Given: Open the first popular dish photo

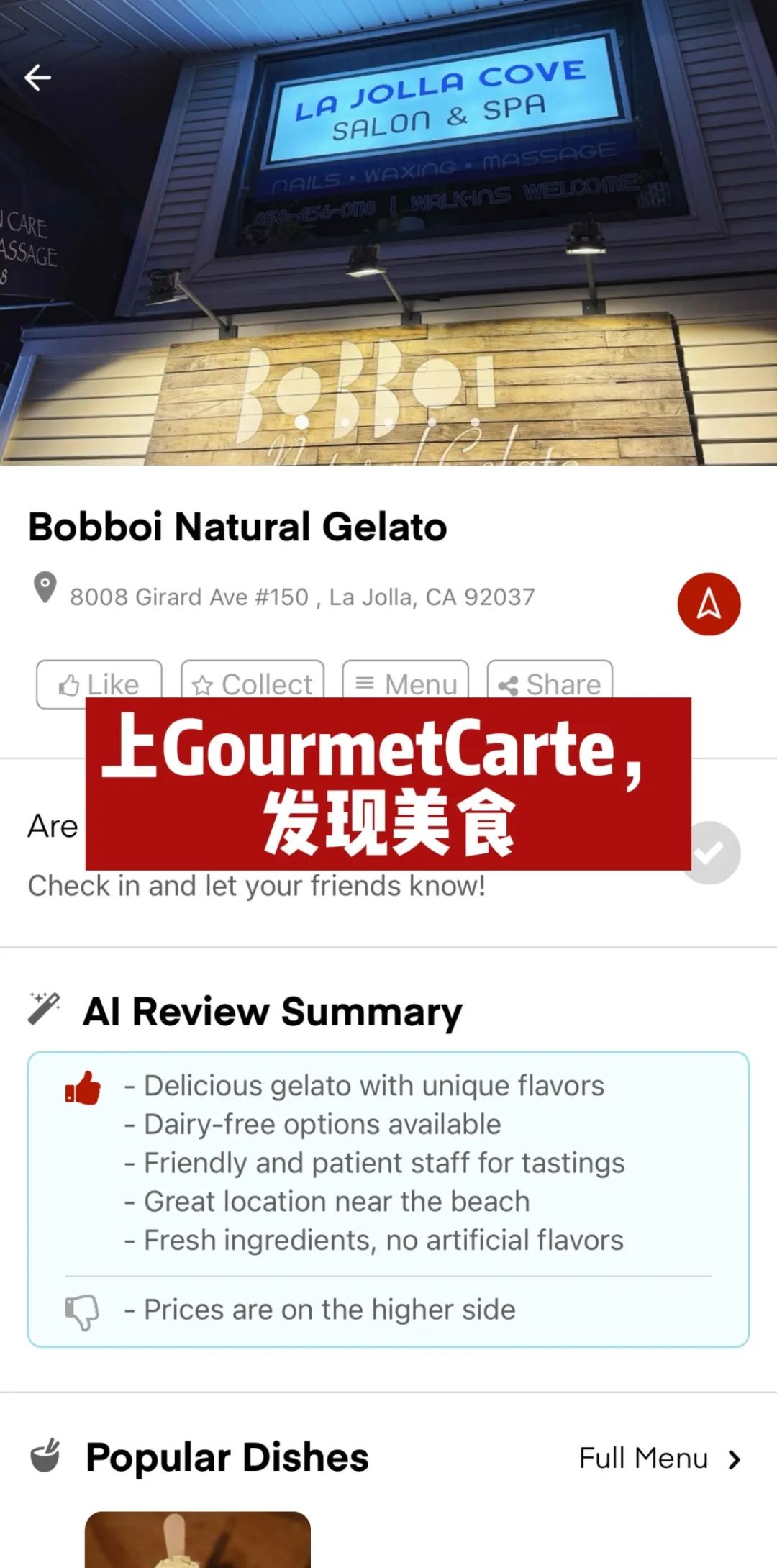Looking at the screenshot, I should tap(198, 1540).
